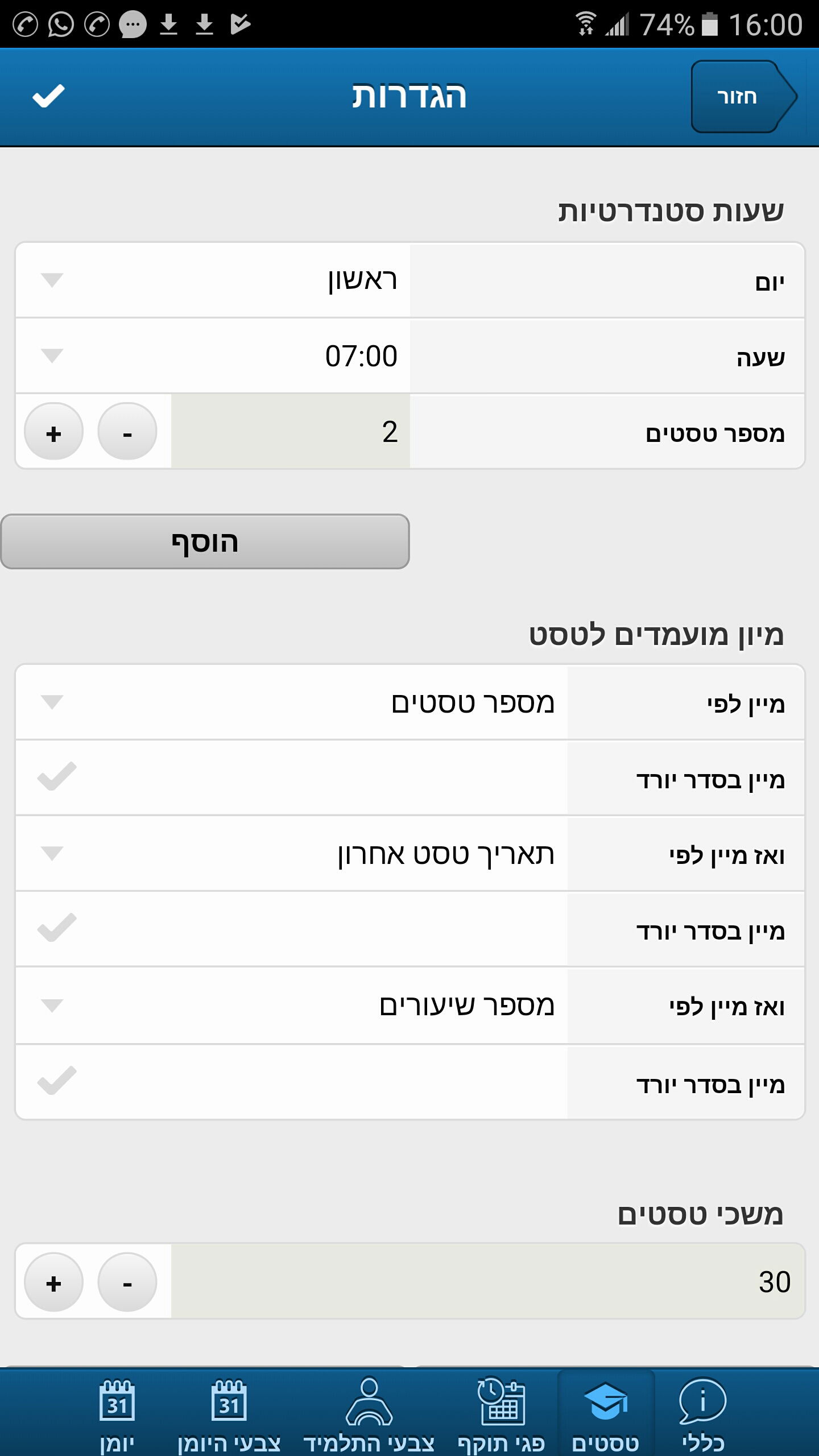Tap the חזור back button

pyautogui.click(x=744, y=97)
